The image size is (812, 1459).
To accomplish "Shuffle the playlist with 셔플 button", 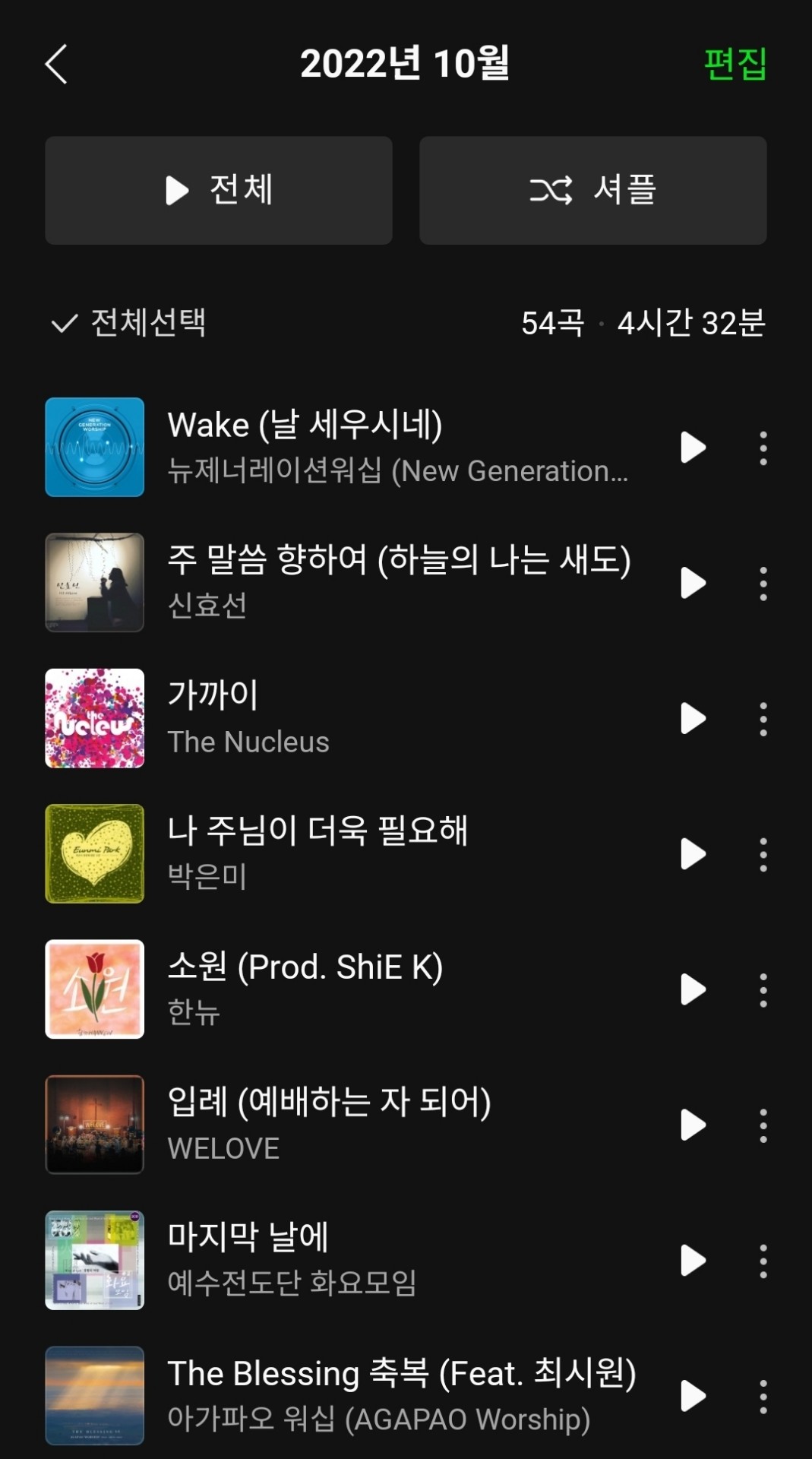I will [592, 191].
